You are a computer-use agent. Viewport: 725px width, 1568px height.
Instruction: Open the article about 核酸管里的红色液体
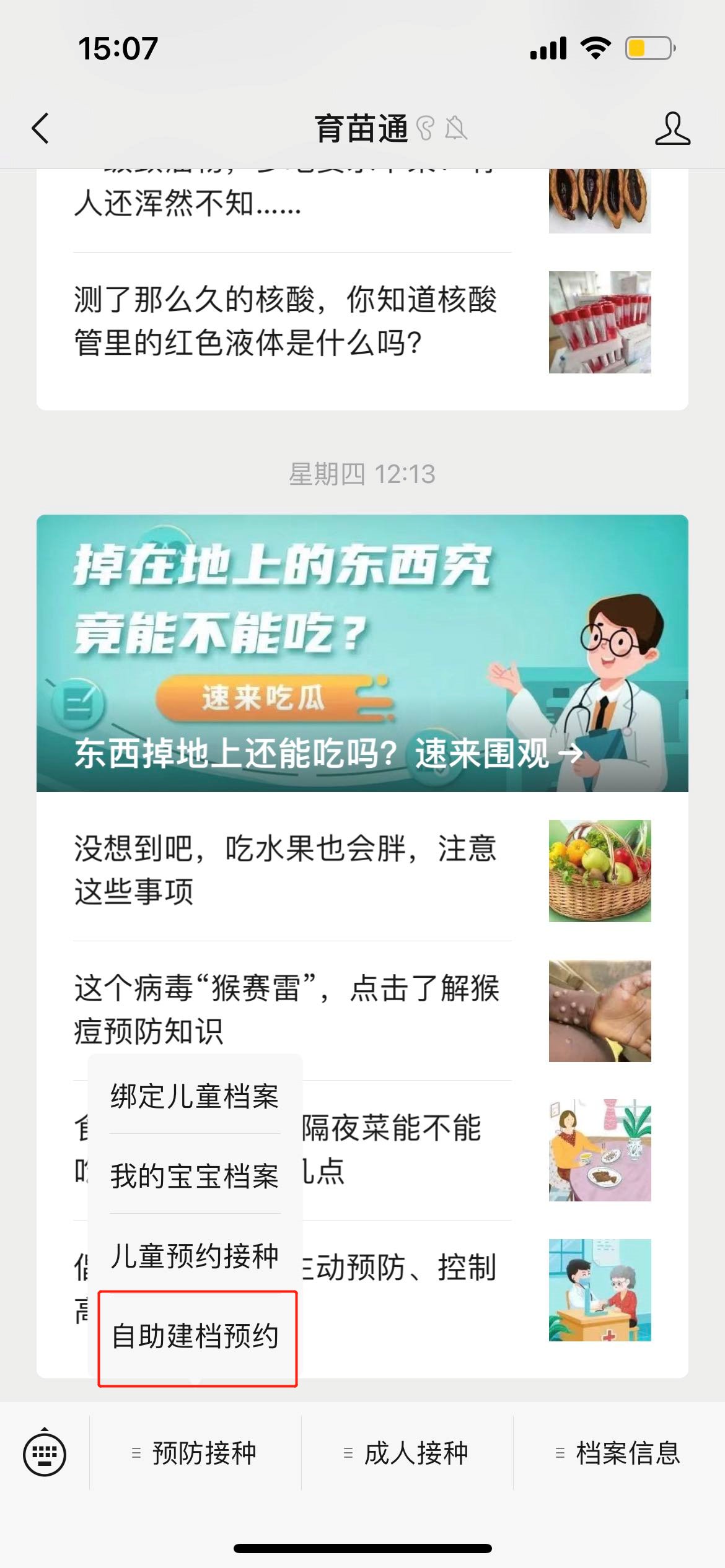click(x=285, y=321)
